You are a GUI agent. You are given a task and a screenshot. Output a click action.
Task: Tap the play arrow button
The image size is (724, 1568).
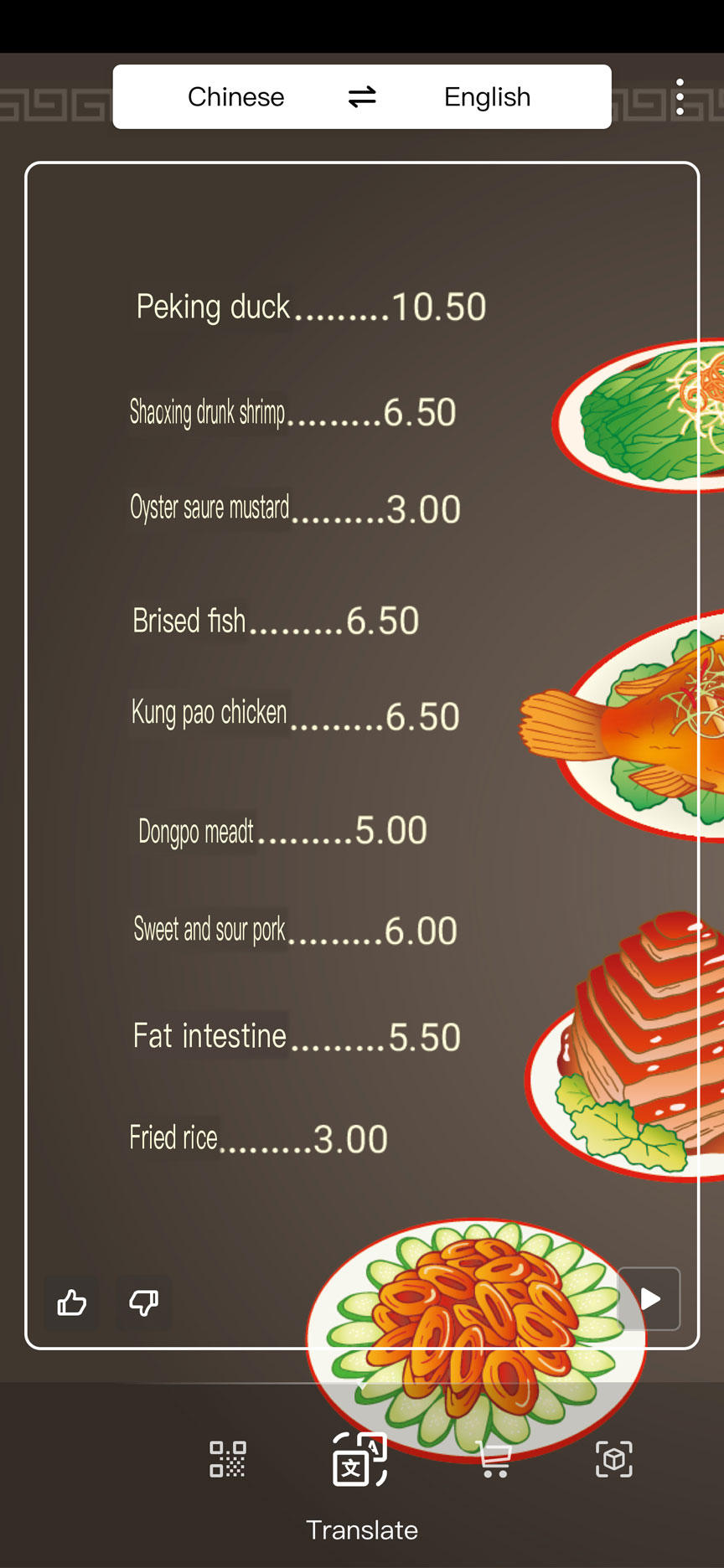pyautogui.click(x=649, y=1299)
